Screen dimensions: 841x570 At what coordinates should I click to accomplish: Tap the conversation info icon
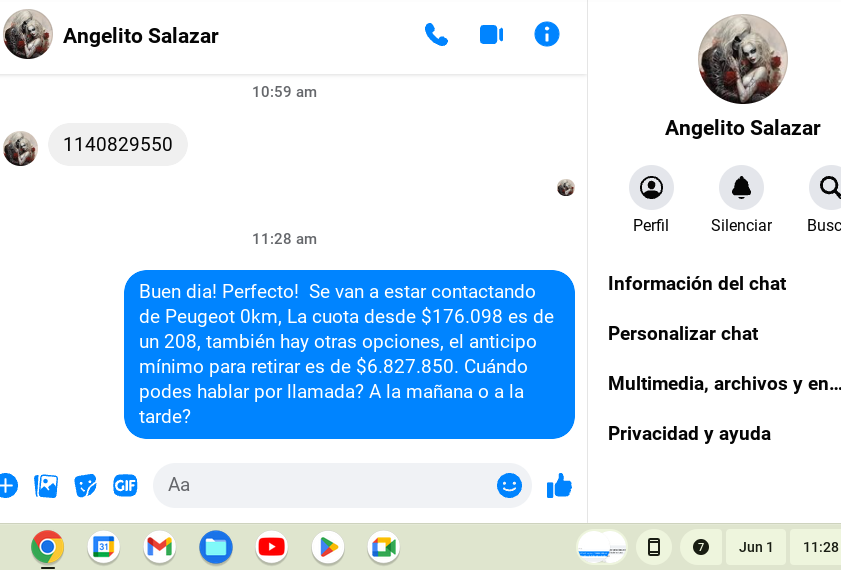[547, 35]
